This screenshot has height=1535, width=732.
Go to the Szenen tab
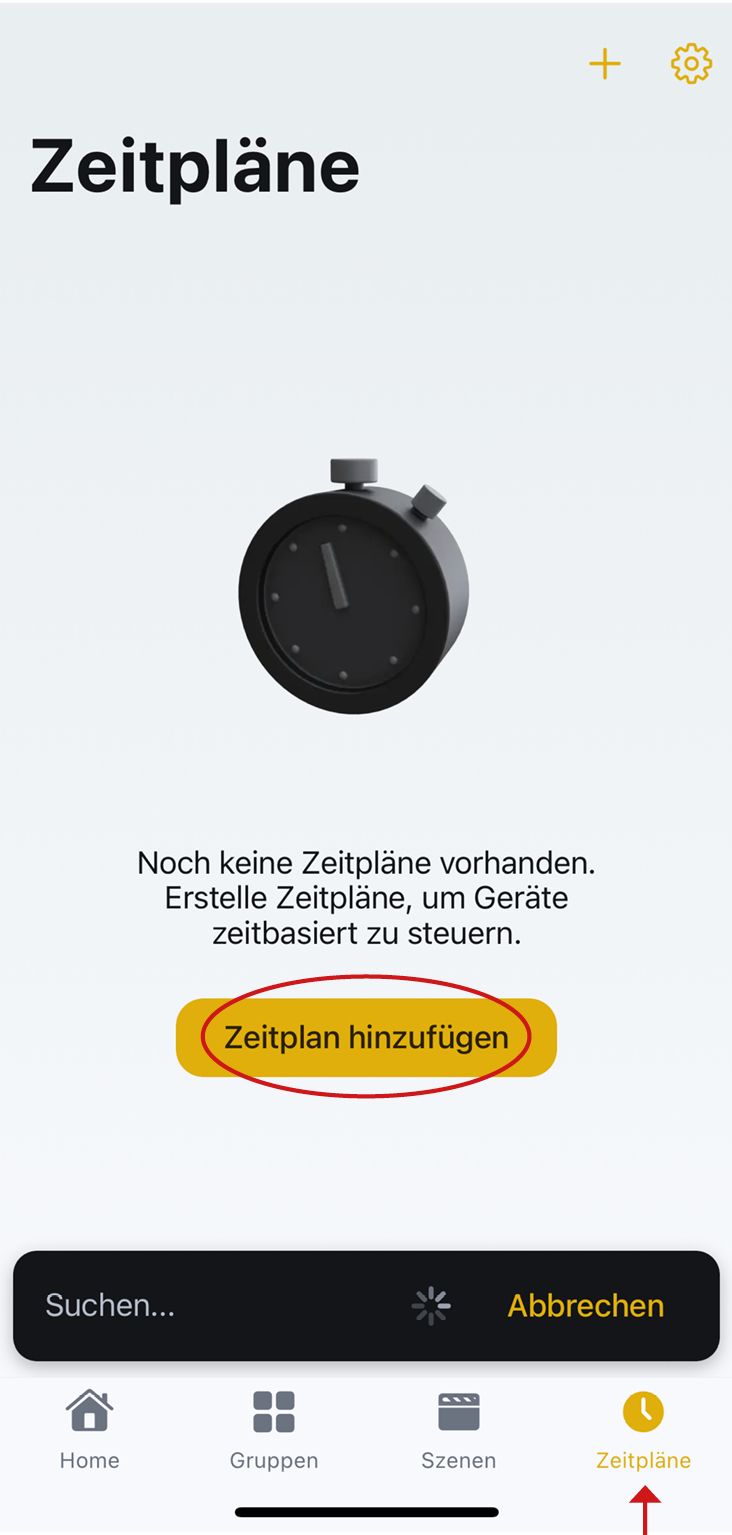coord(459,1430)
